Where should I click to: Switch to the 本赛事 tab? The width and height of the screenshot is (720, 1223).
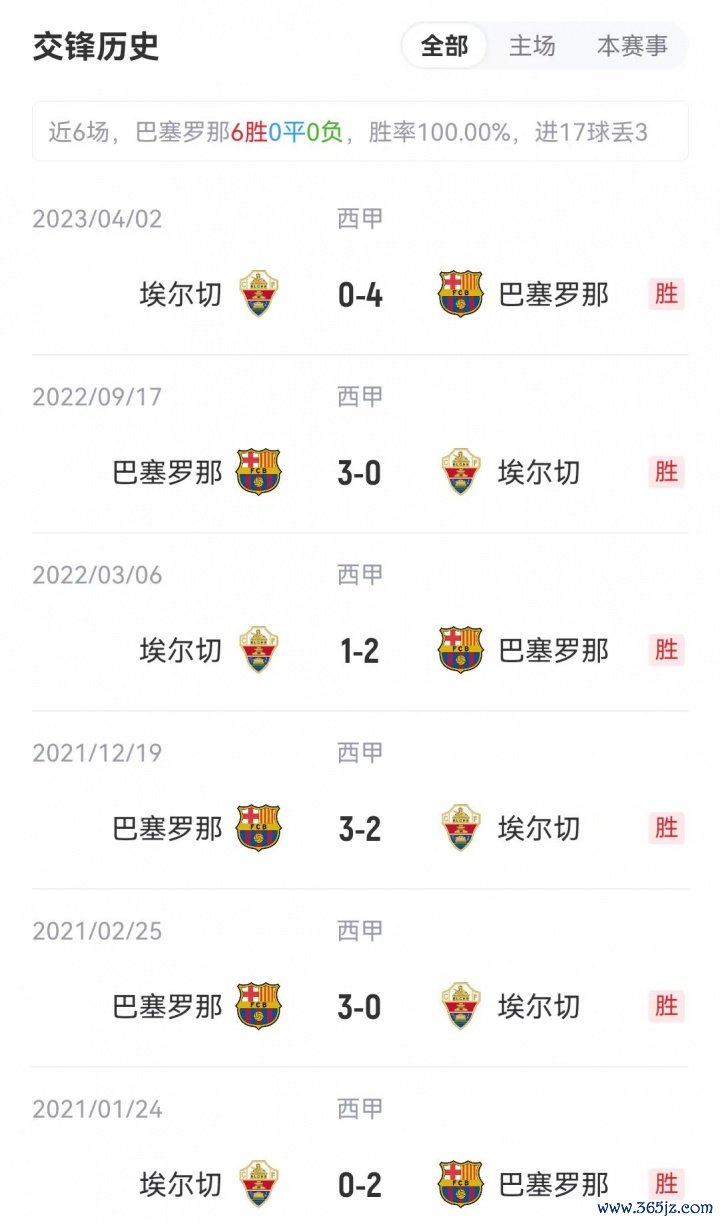pyautogui.click(x=632, y=46)
